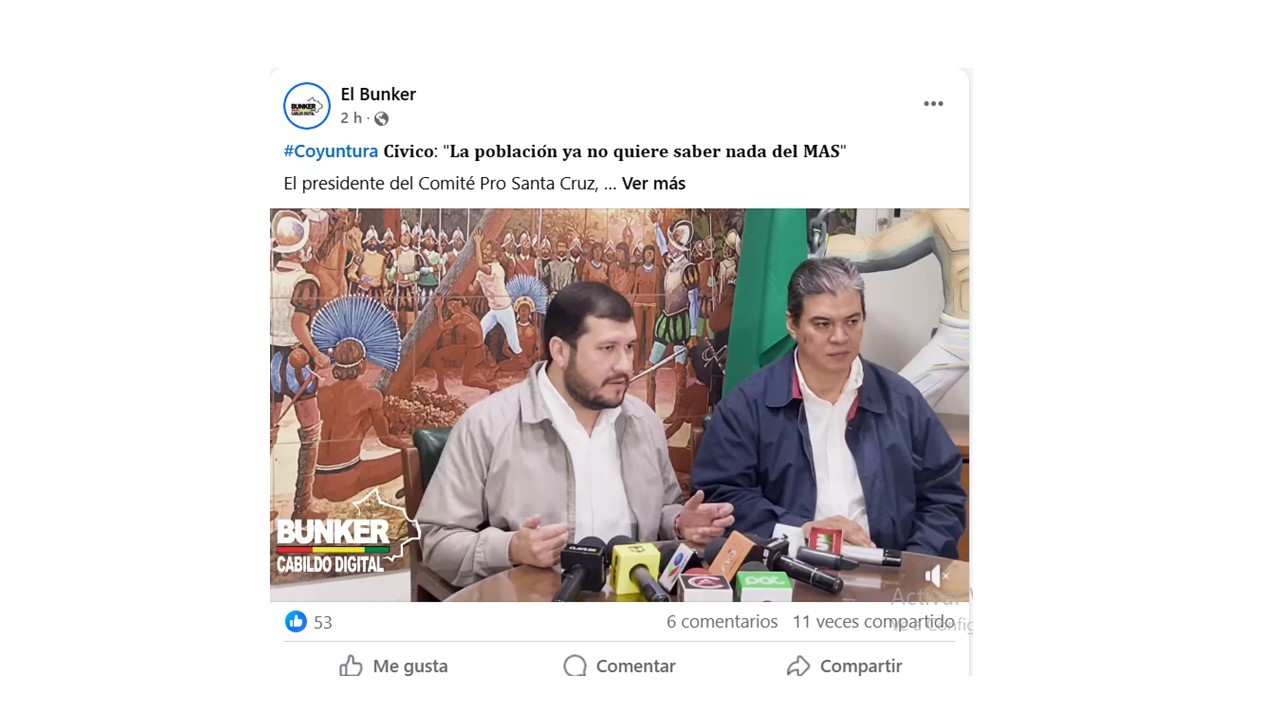This screenshot has width=1280, height=720.
Task: Open the #Coyuntura hashtag
Action: click(x=330, y=152)
